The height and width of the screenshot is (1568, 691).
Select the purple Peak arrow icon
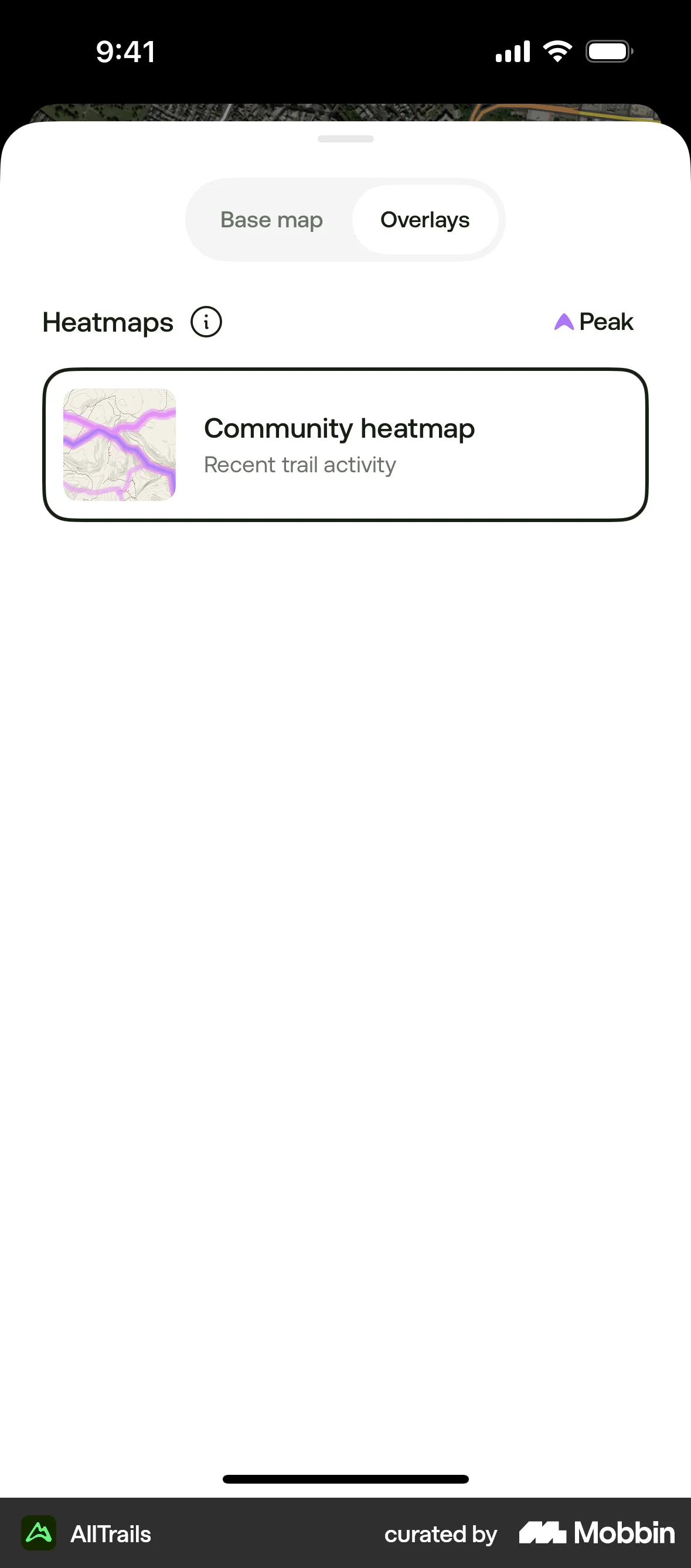[x=563, y=321]
